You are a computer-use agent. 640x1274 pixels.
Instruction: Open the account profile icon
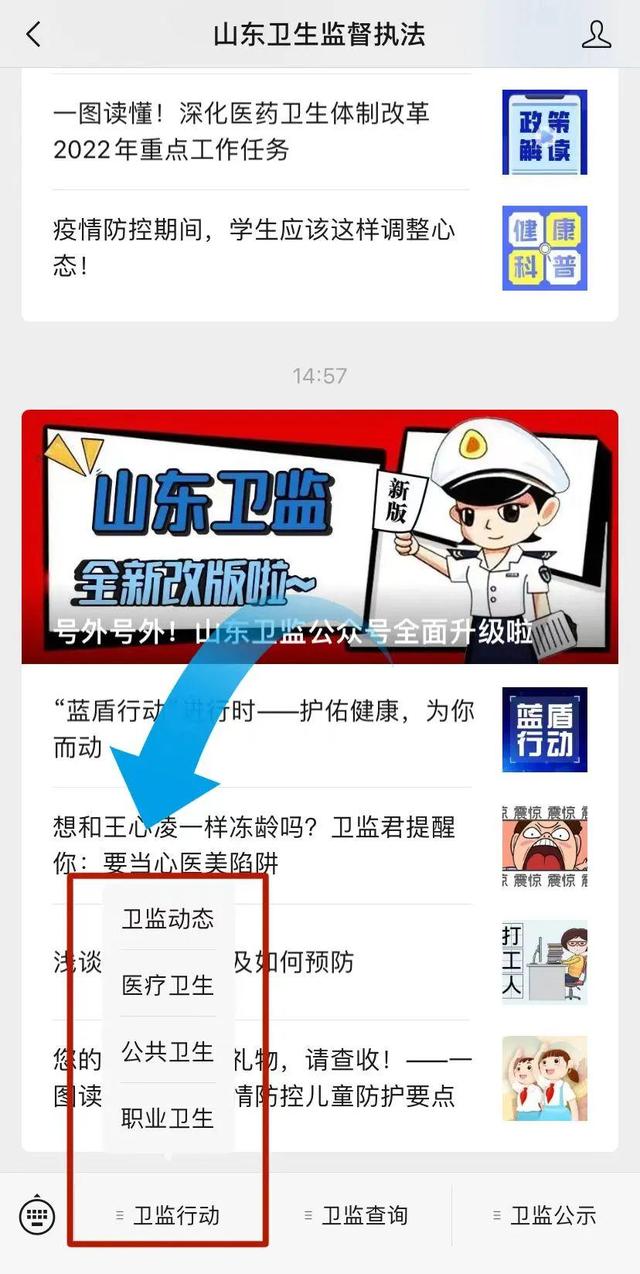click(x=596, y=34)
